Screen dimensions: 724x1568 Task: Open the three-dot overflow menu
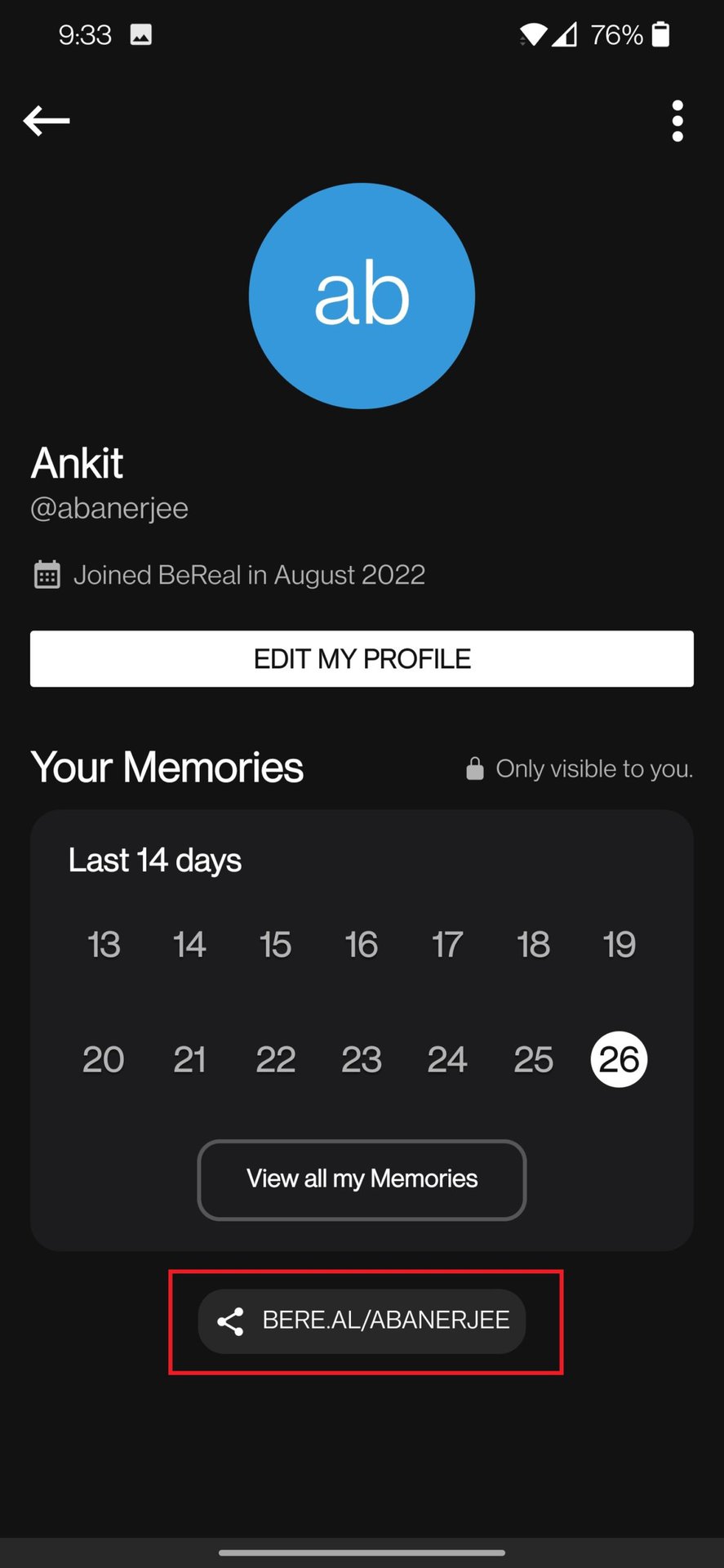click(x=677, y=121)
